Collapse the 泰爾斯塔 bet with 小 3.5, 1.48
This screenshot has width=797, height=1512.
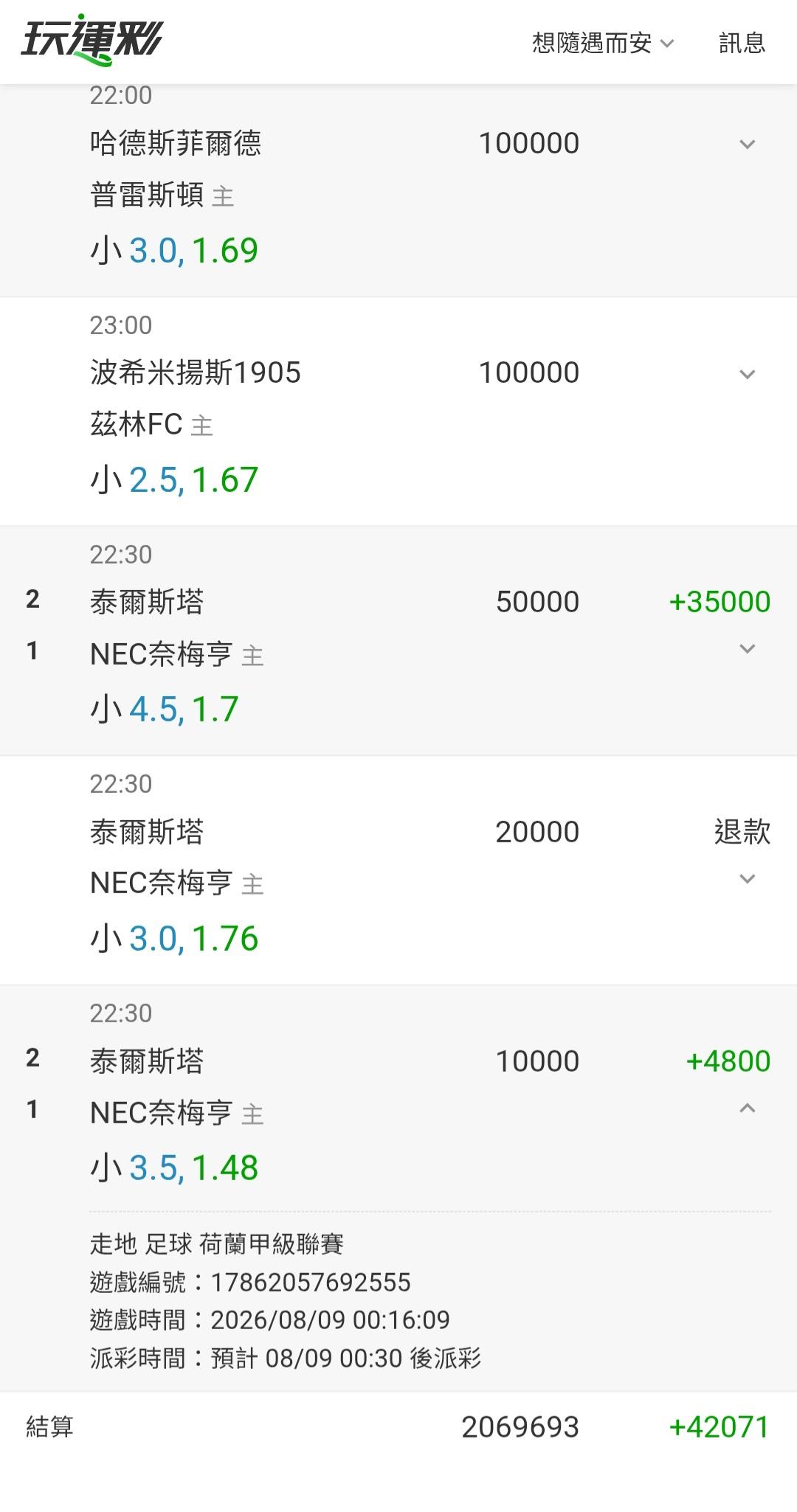(747, 1108)
